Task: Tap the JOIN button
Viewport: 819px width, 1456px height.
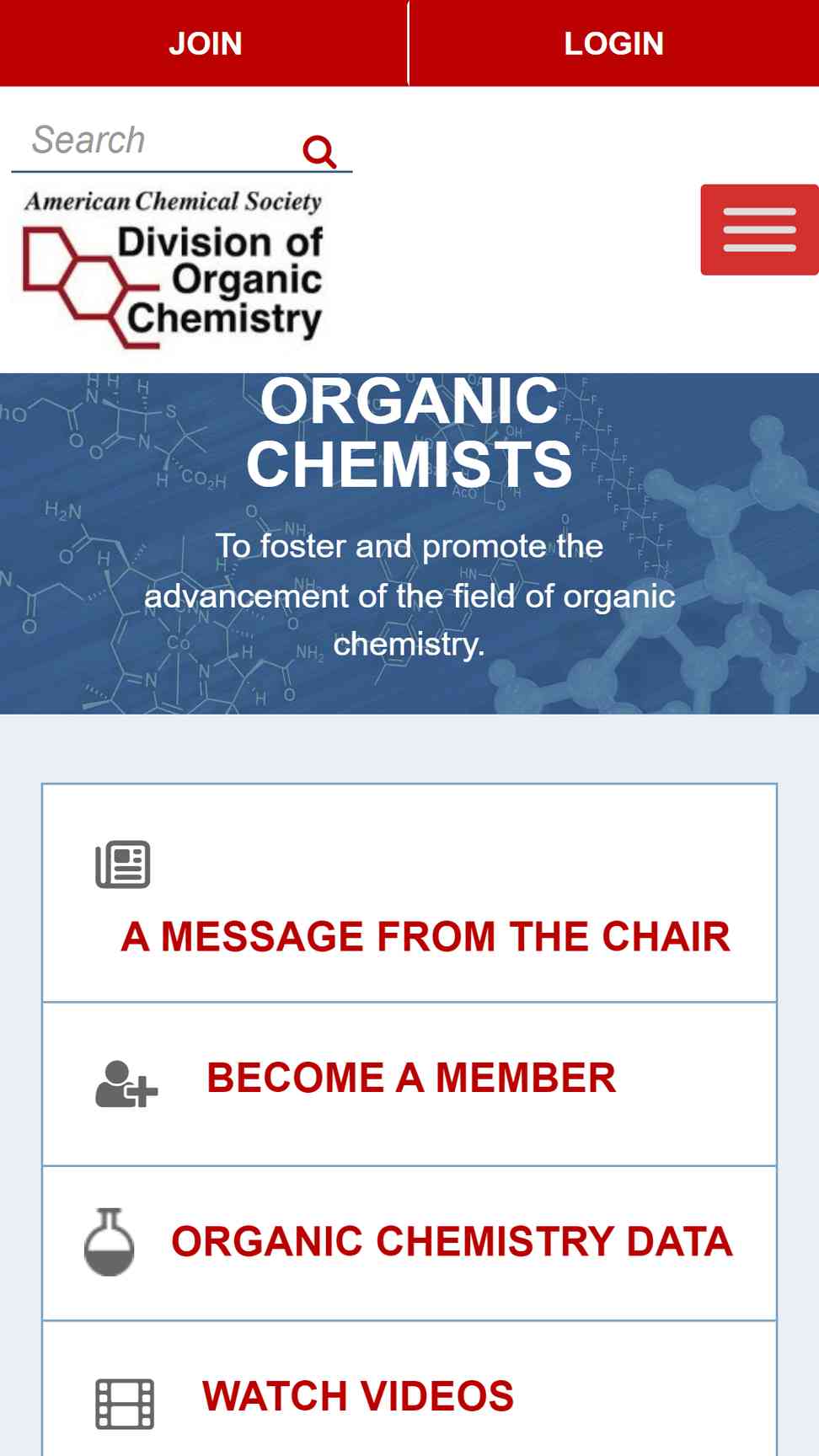Action: point(205,43)
